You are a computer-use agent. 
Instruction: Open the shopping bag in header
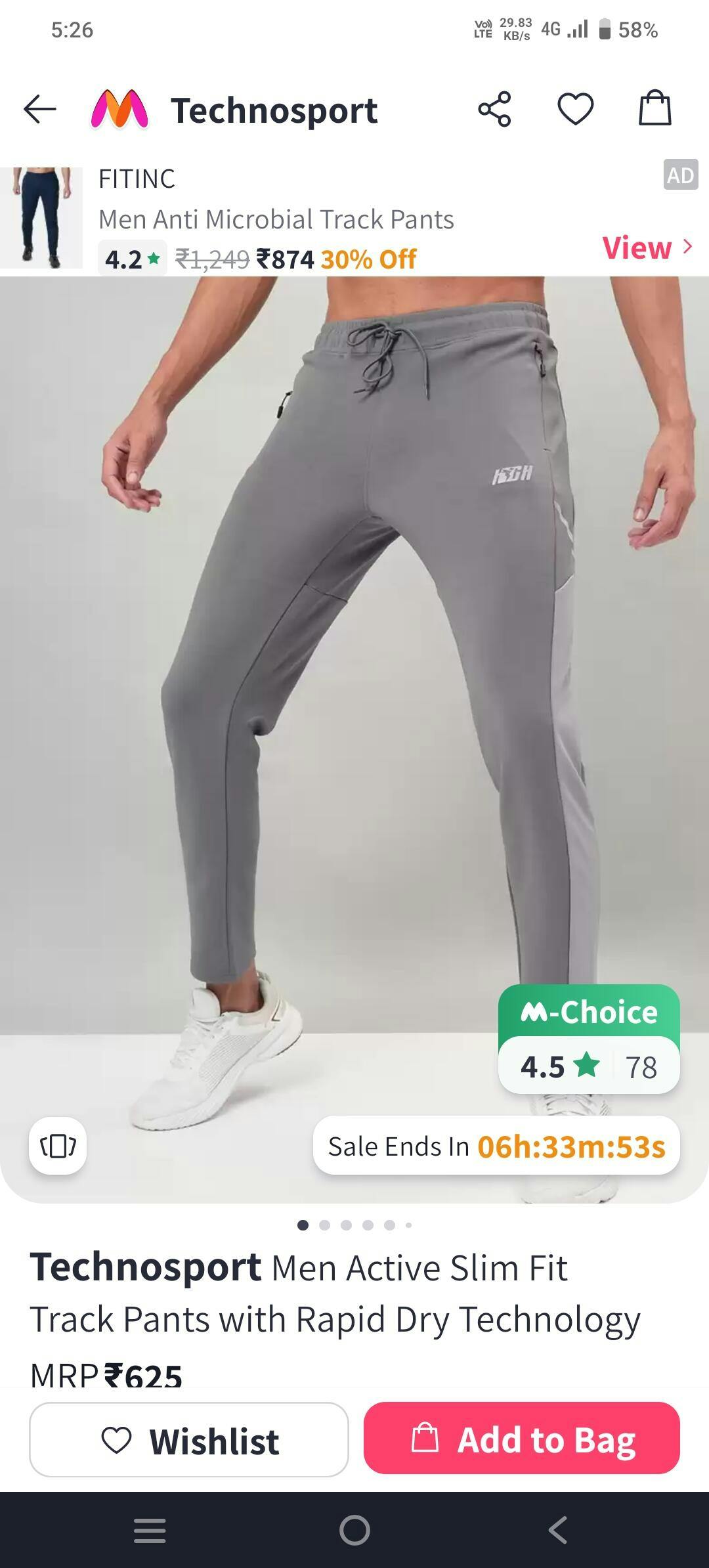655,108
